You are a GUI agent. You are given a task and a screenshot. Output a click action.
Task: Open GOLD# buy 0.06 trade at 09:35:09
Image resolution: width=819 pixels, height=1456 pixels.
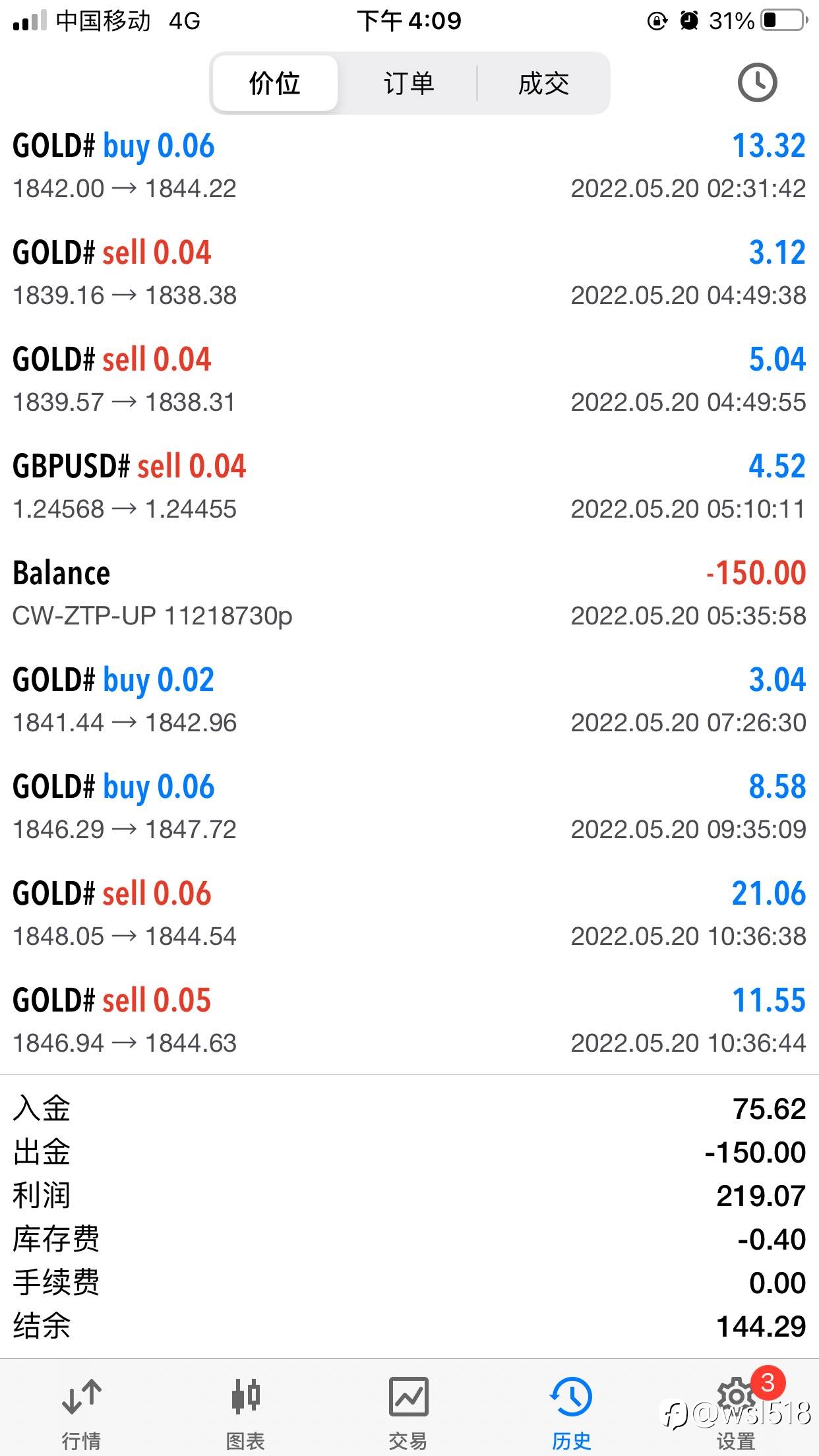click(x=409, y=807)
